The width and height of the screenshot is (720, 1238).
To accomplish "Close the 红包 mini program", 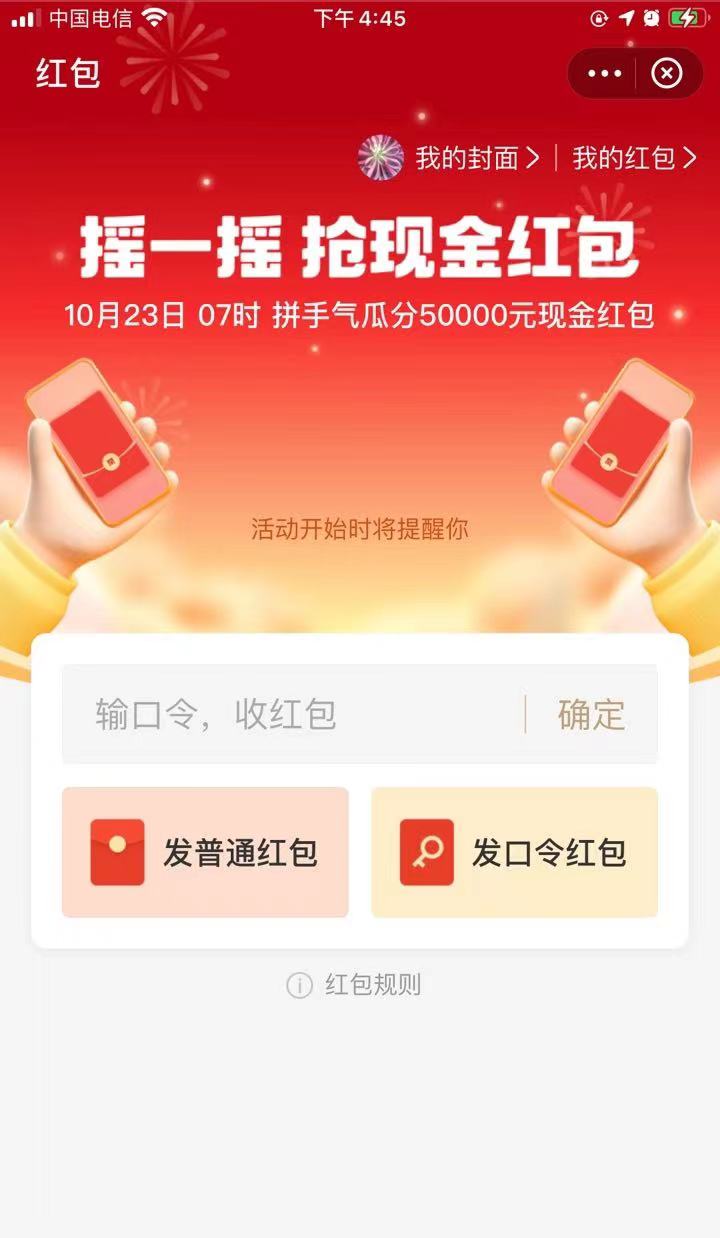I will pyautogui.click(x=667, y=73).
